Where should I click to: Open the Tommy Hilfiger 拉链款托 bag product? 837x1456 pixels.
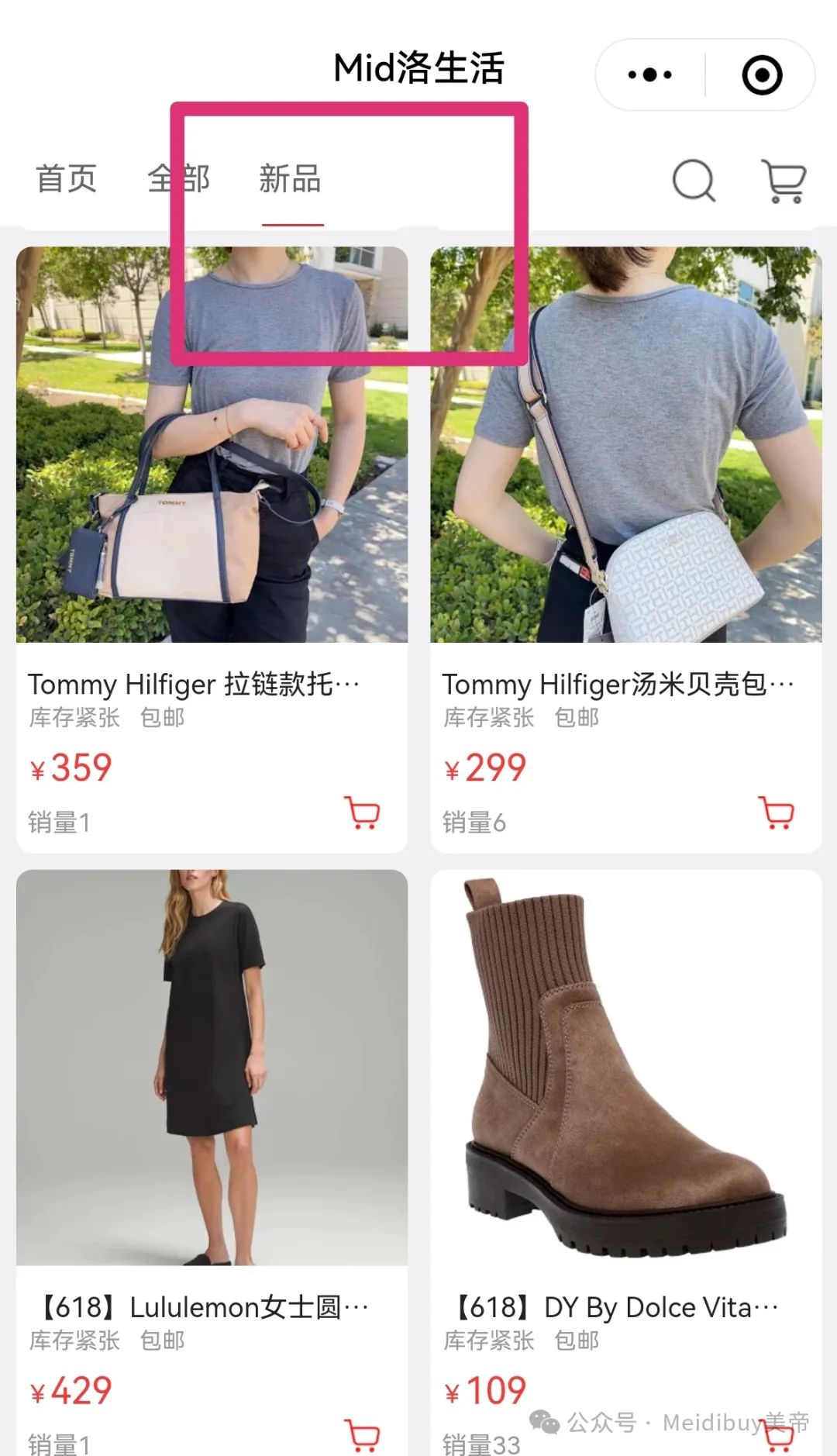pyautogui.click(x=212, y=550)
